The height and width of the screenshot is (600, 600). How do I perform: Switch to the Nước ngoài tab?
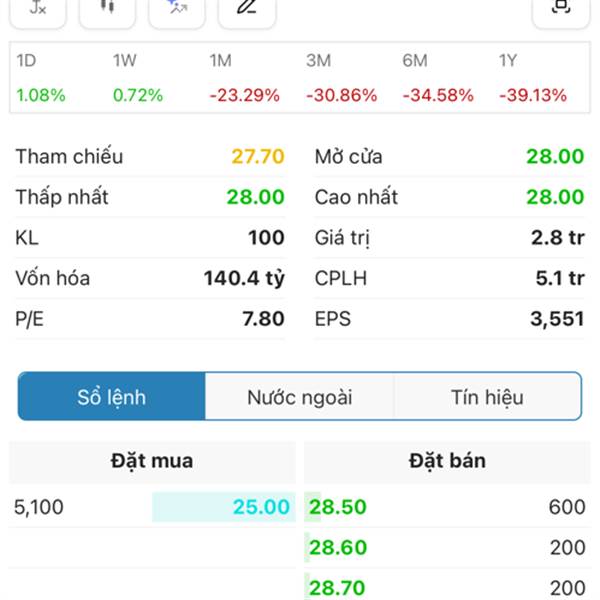pyautogui.click(x=300, y=397)
